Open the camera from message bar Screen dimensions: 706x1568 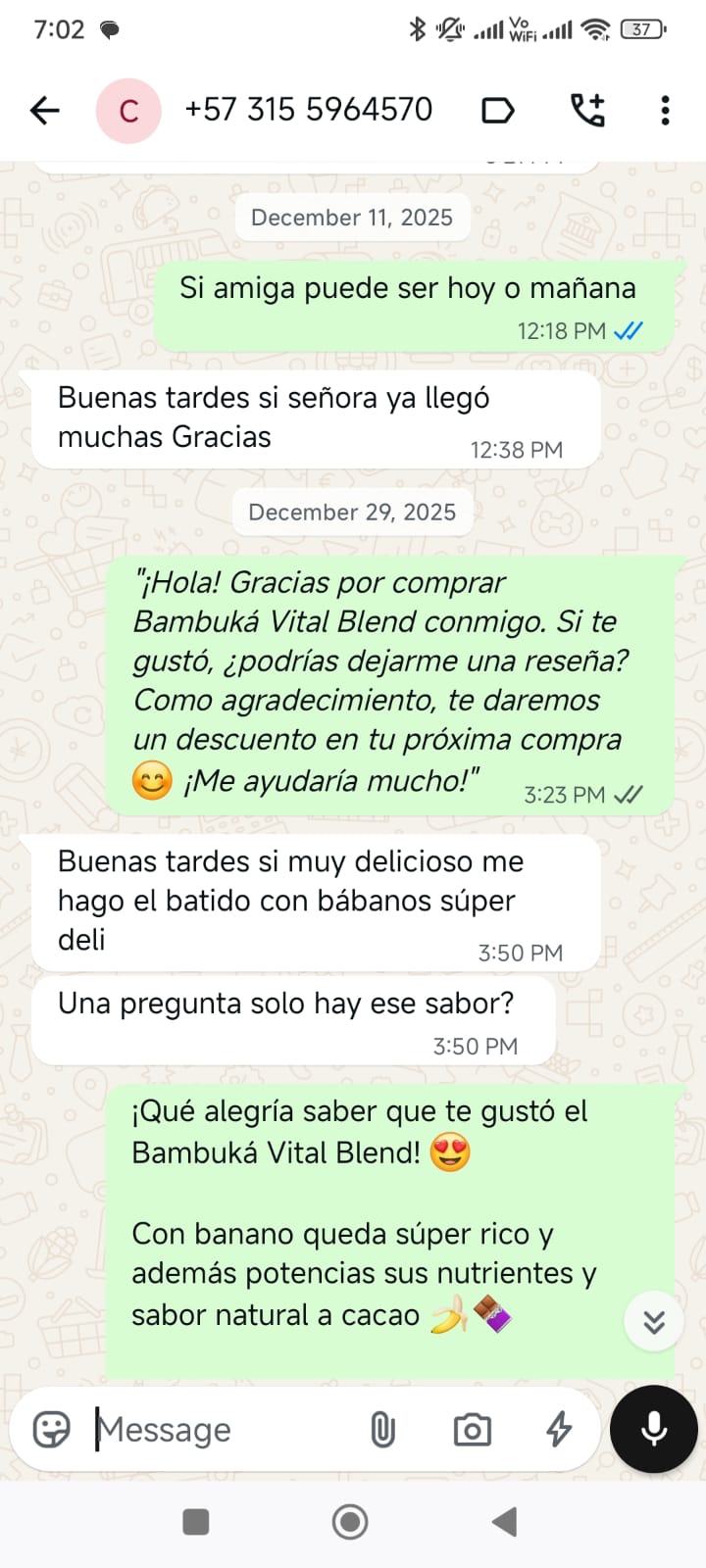[472, 1430]
